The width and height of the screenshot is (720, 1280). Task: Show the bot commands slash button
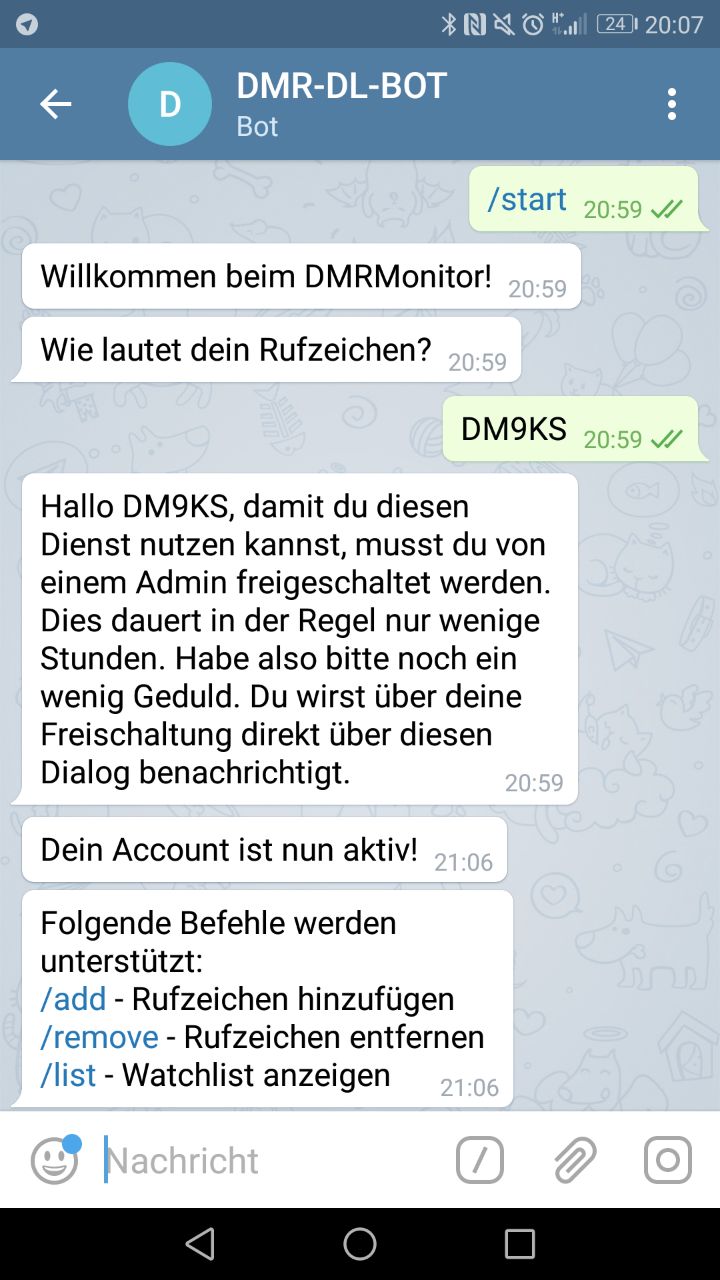pyautogui.click(x=480, y=1160)
